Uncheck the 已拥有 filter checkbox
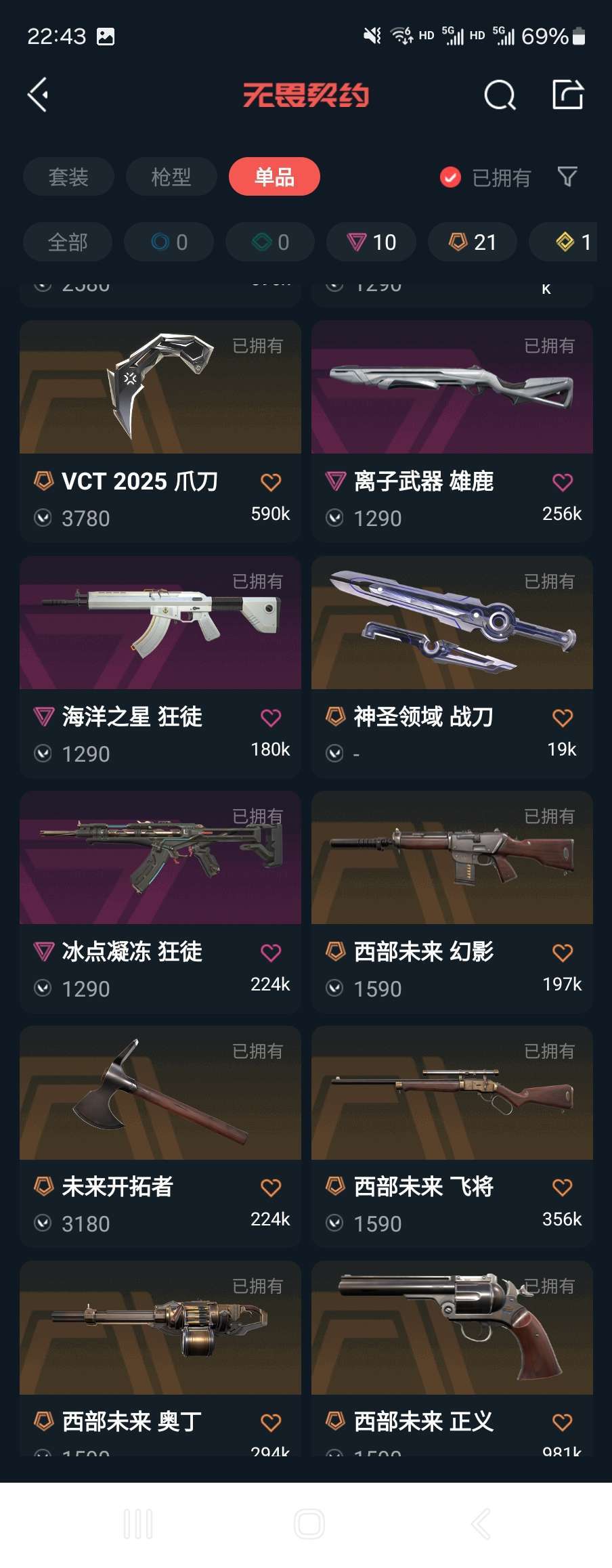This screenshot has width=612, height=1568. [x=450, y=177]
